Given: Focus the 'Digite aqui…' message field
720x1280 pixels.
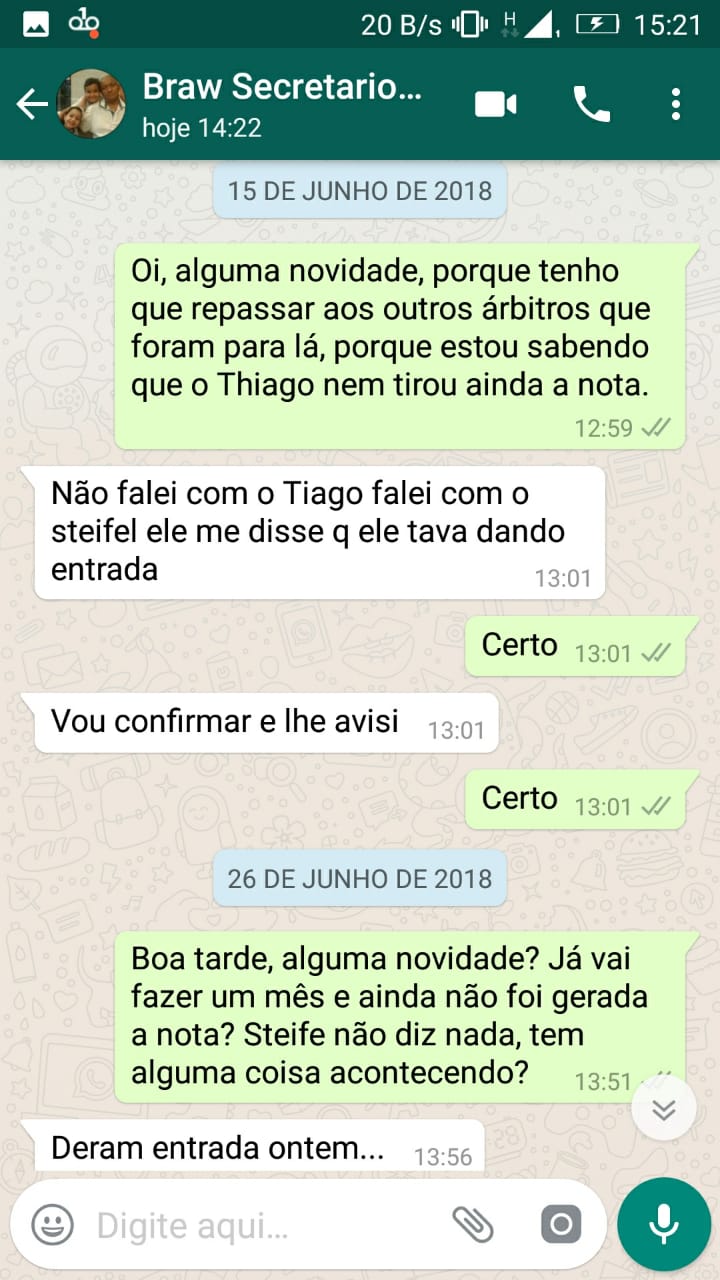Looking at the screenshot, I should click(260, 1224).
